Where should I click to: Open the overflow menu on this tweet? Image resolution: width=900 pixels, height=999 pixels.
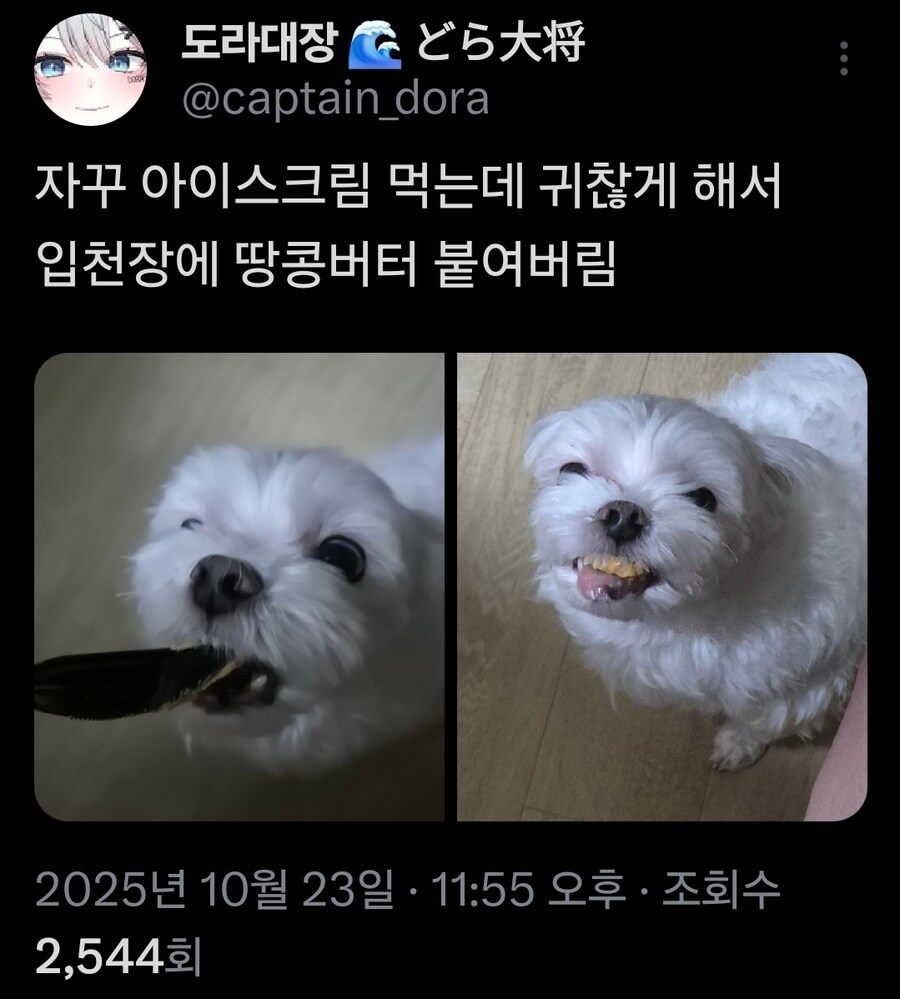point(845,59)
